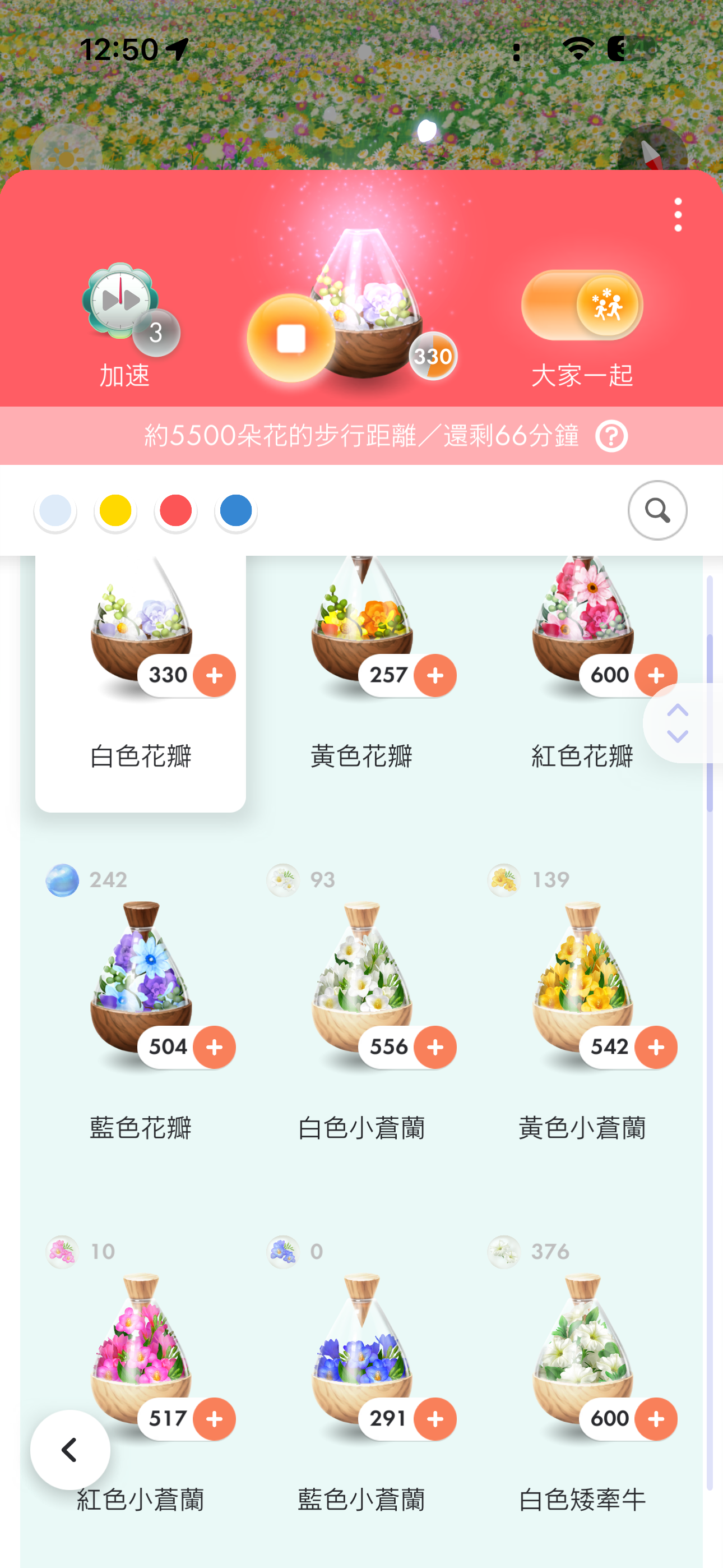Filter by white color swatch

coord(55,510)
